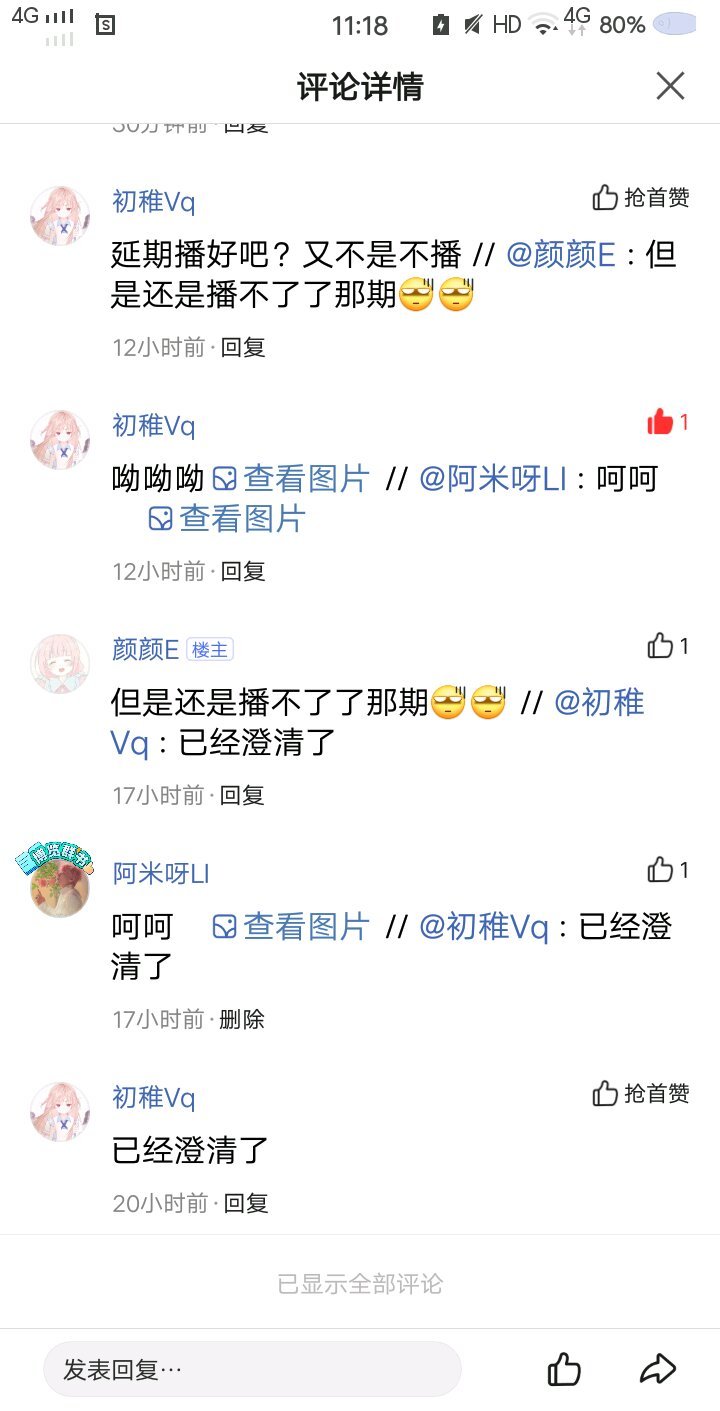Reply to the comment from 20小时前
The height and width of the screenshot is (1411, 720).
coord(245,1203)
